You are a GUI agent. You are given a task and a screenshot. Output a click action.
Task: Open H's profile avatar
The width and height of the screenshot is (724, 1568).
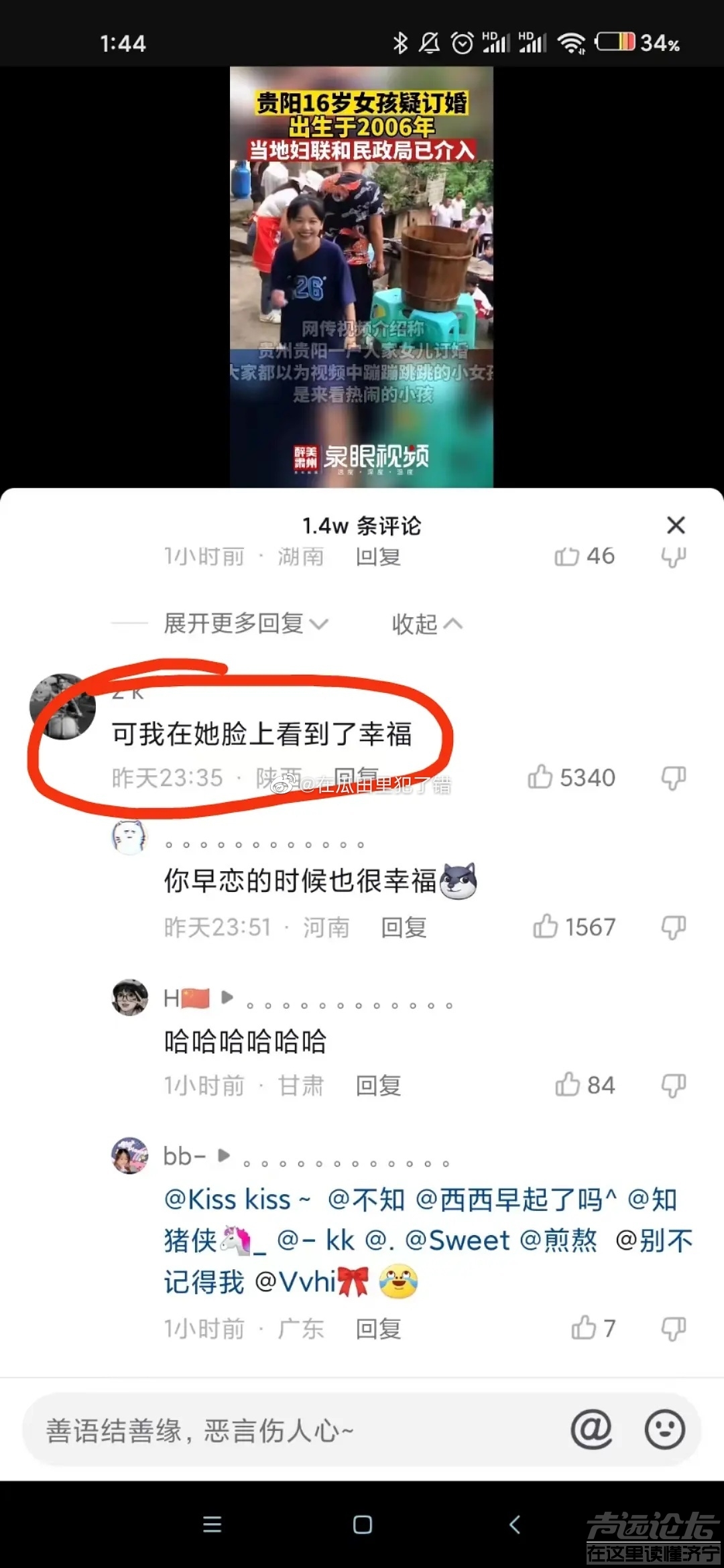point(129,998)
